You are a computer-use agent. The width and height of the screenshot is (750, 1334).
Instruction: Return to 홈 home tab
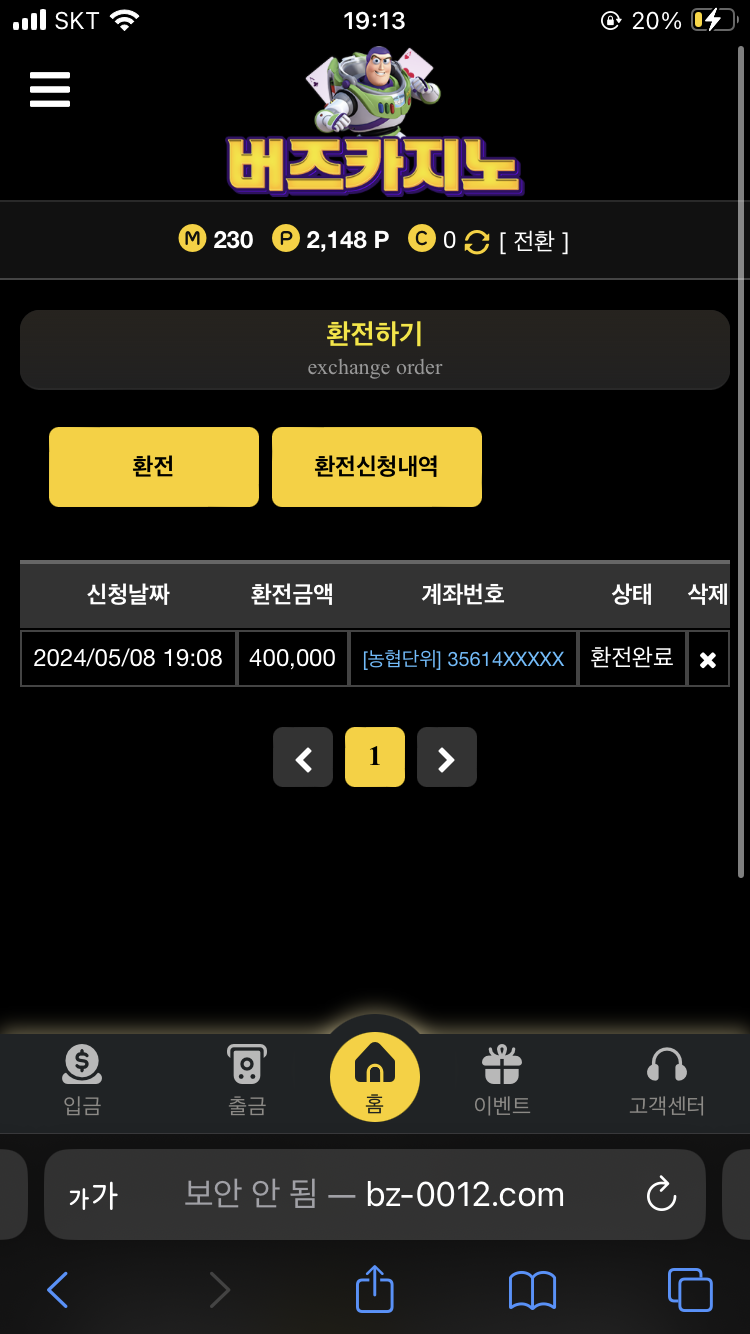(375, 1077)
